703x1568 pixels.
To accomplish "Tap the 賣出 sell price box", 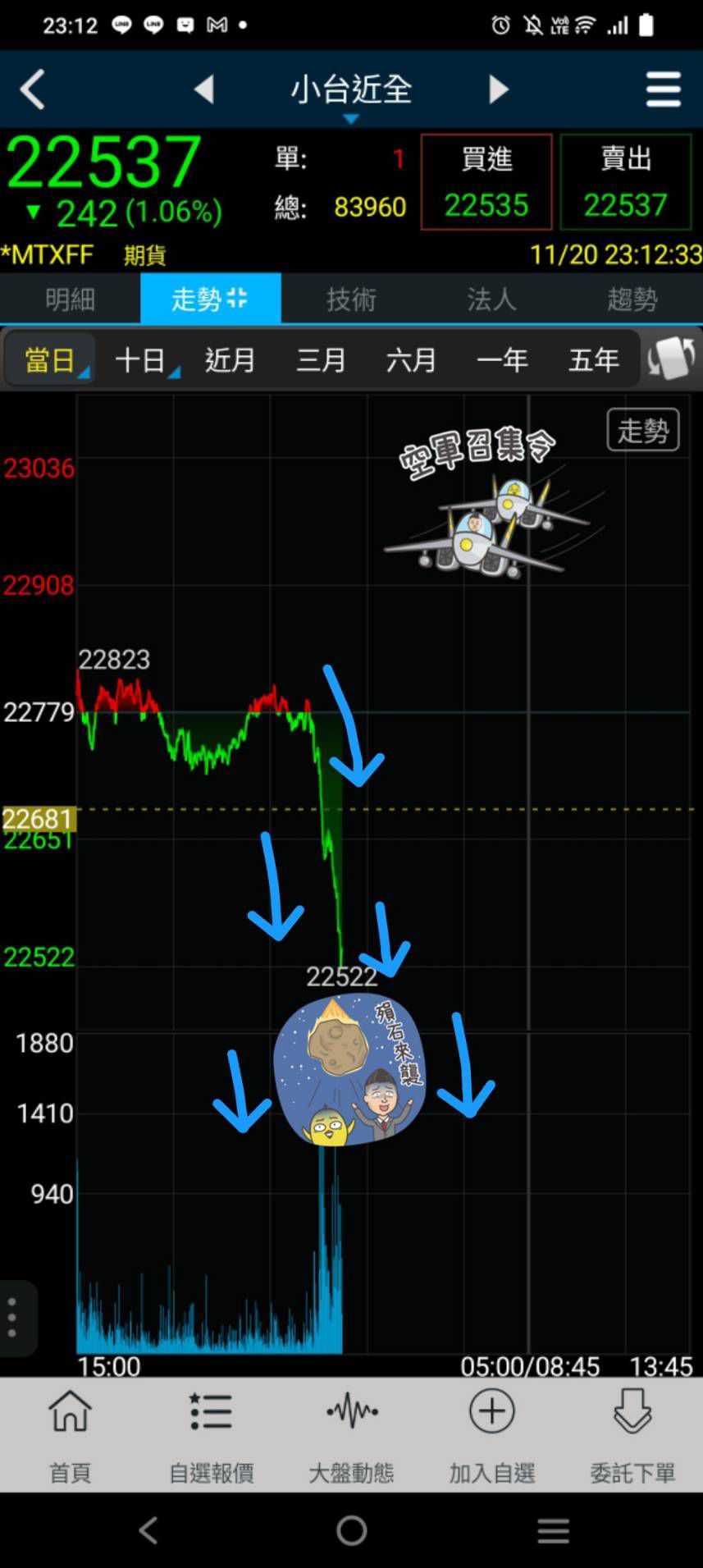I will click(x=625, y=181).
